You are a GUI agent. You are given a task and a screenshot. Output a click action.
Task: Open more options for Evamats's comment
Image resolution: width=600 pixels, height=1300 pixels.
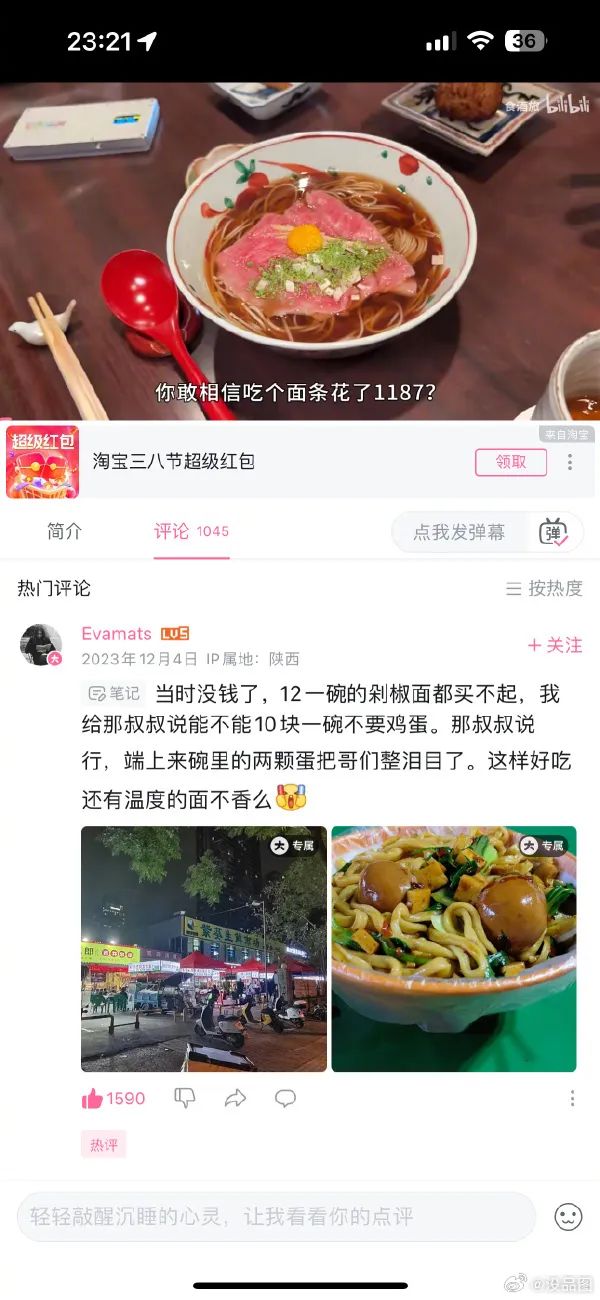coord(572,1098)
